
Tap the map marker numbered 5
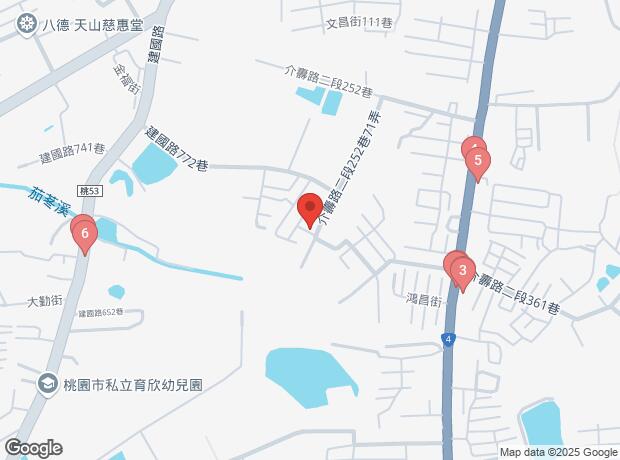(478, 160)
